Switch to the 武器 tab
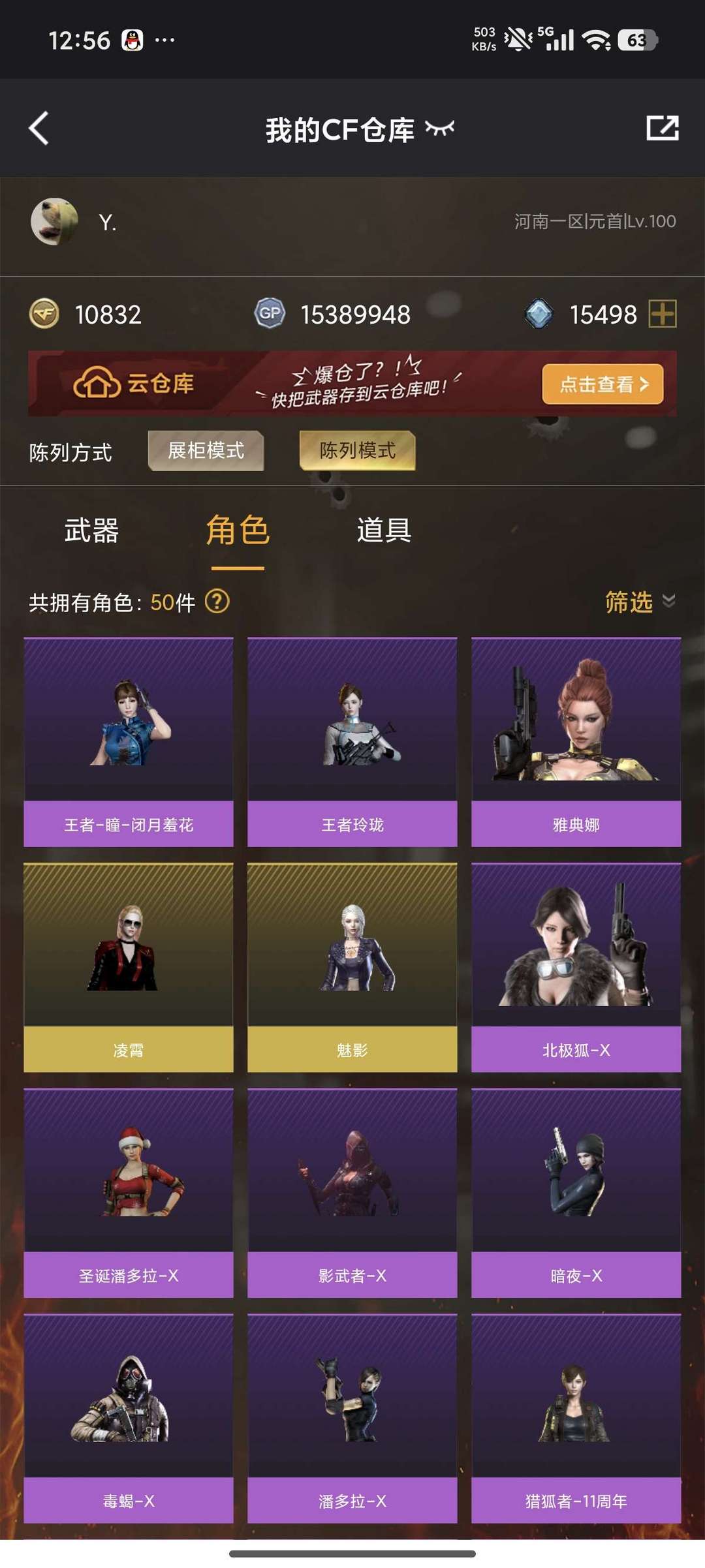The width and height of the screenshot is (705, 1568). click(x=91, y=530)
